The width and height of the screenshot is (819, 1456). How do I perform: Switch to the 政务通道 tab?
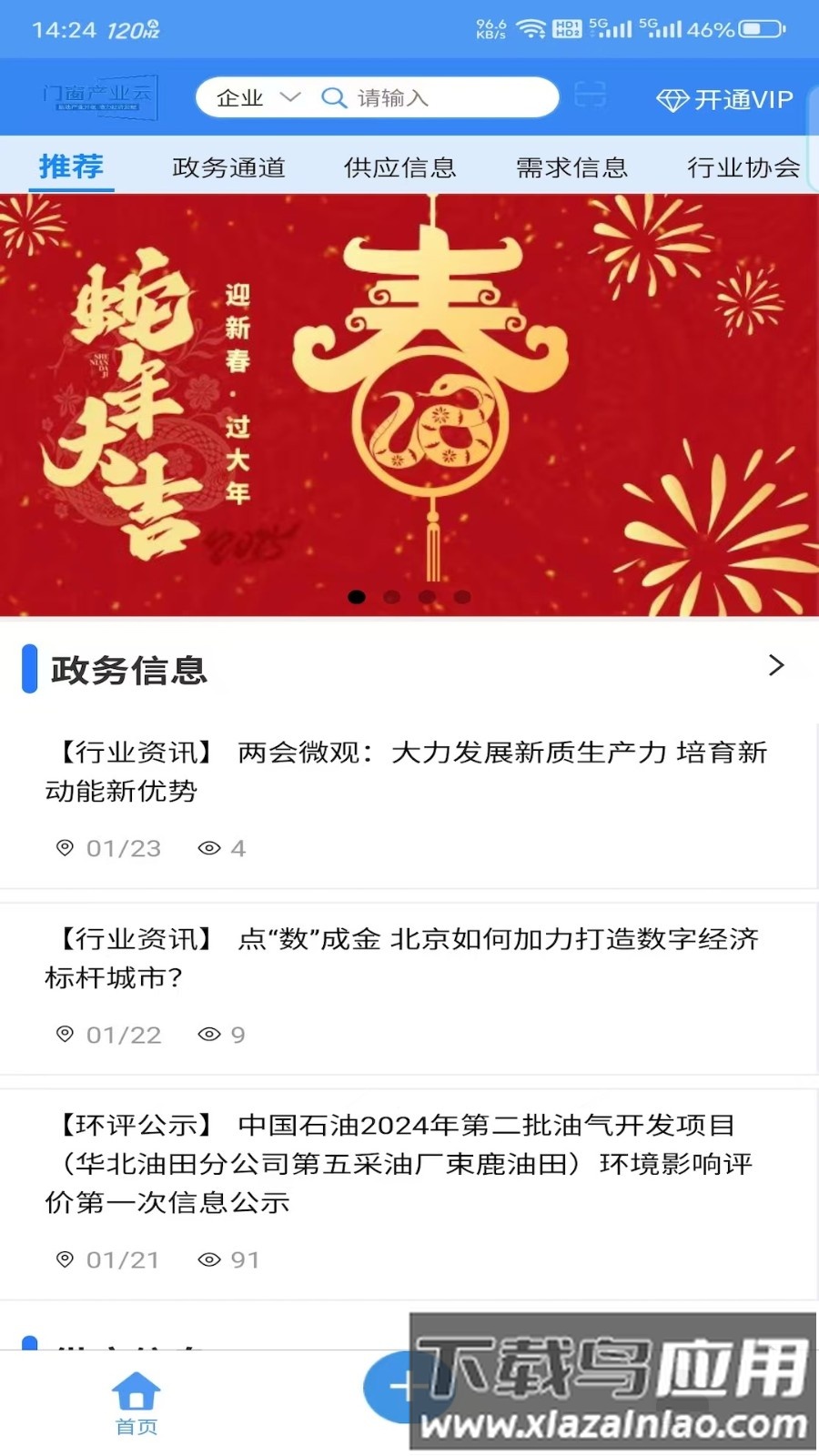[x=228, y=167]
